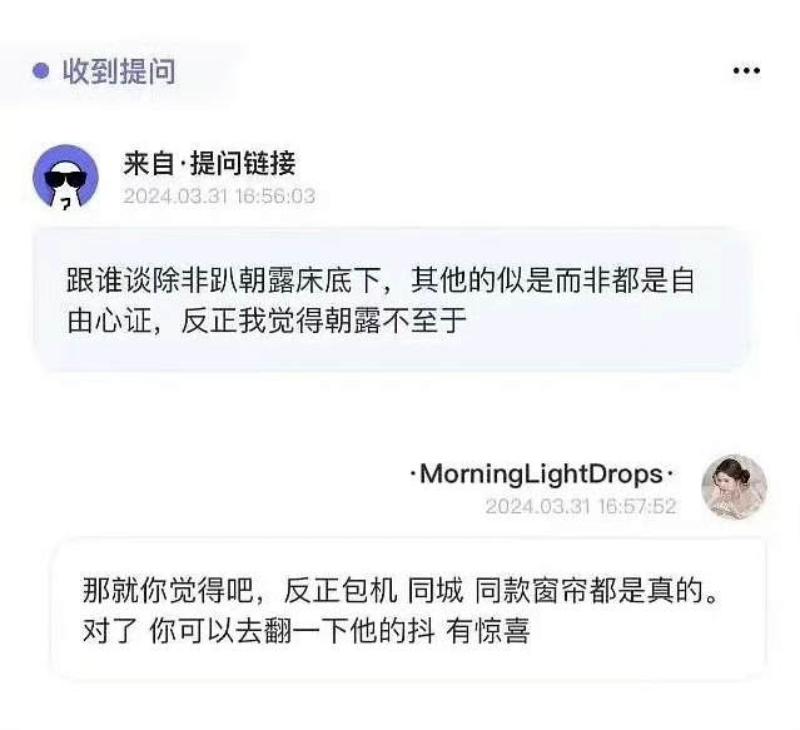Tap the anonymous asker's sunglasses avatar
The width and height of the screenshot is (800, 730).
[66, 177]
